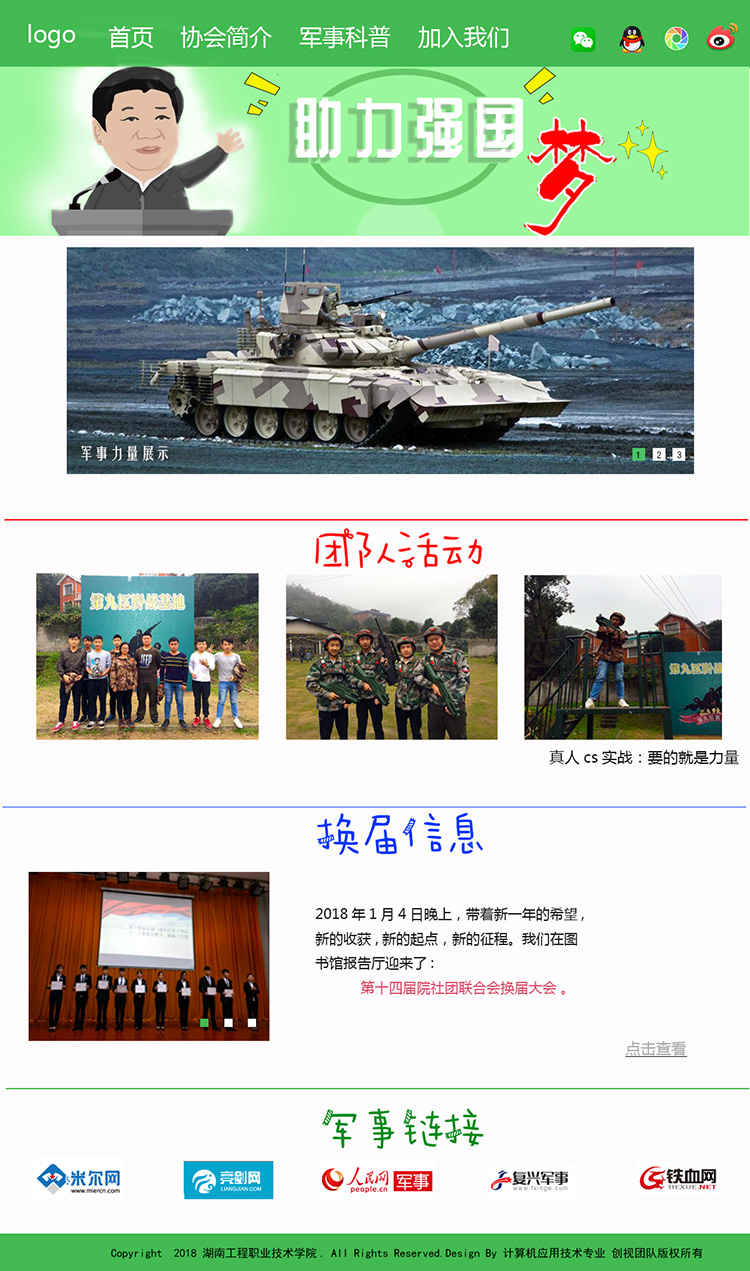Screen dimensions: 750x1271
Task: Visit 复兴军事 website link
Action: [529, 1181]
